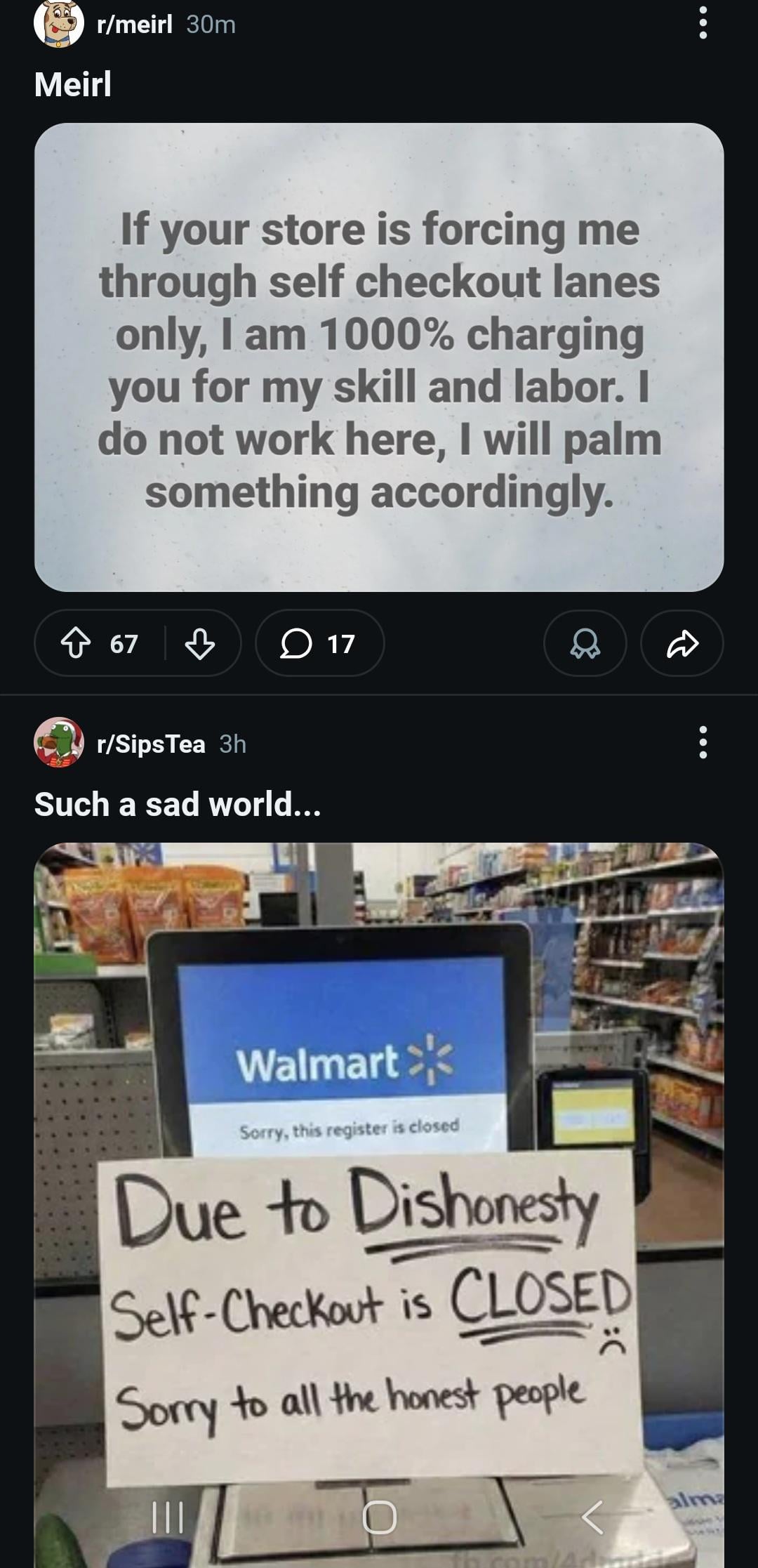Open the Such a sad world post title
The height and width of the screenshot is (1568, 758).
[x=178, y=804]
